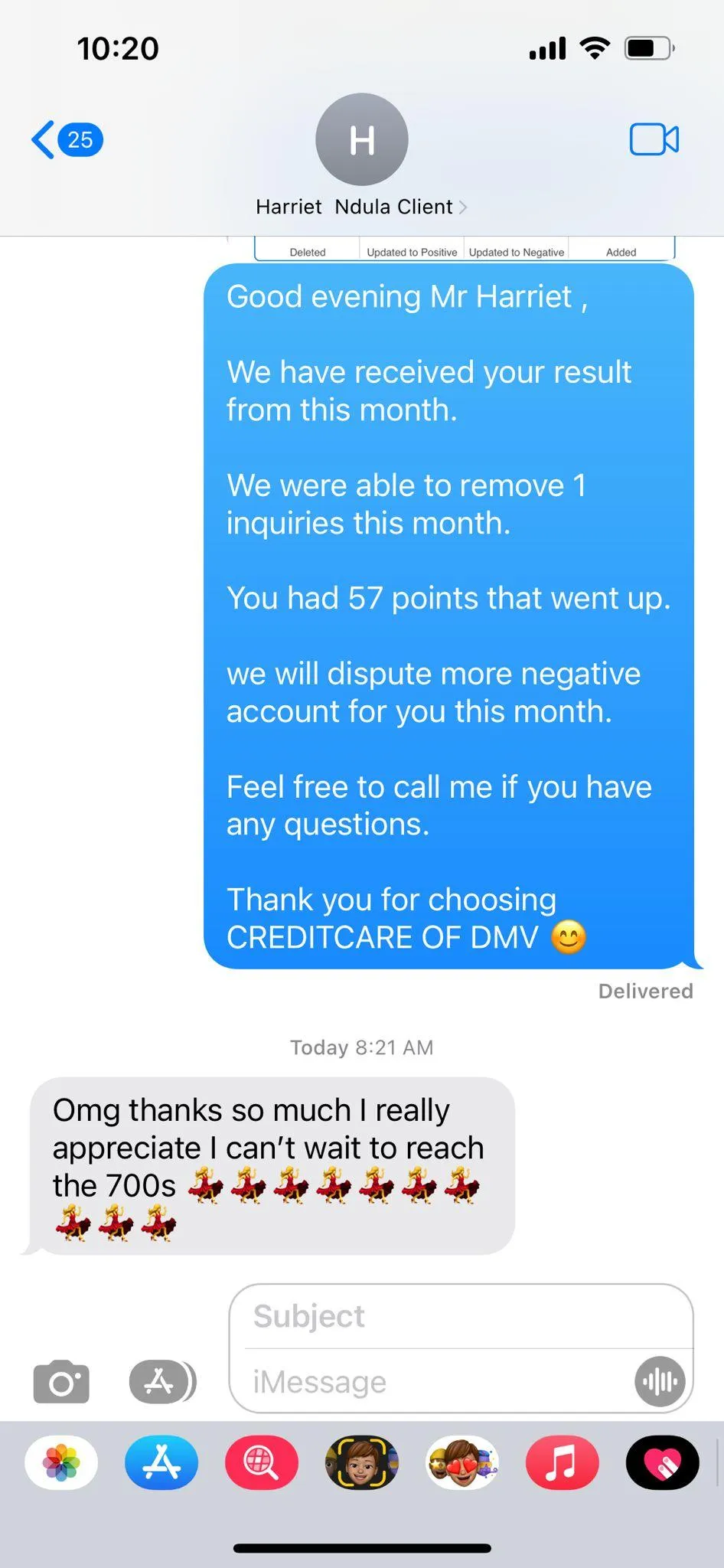Screen dimensions: 724x1568
Task: Open the #images search app
Action: 262,1462
